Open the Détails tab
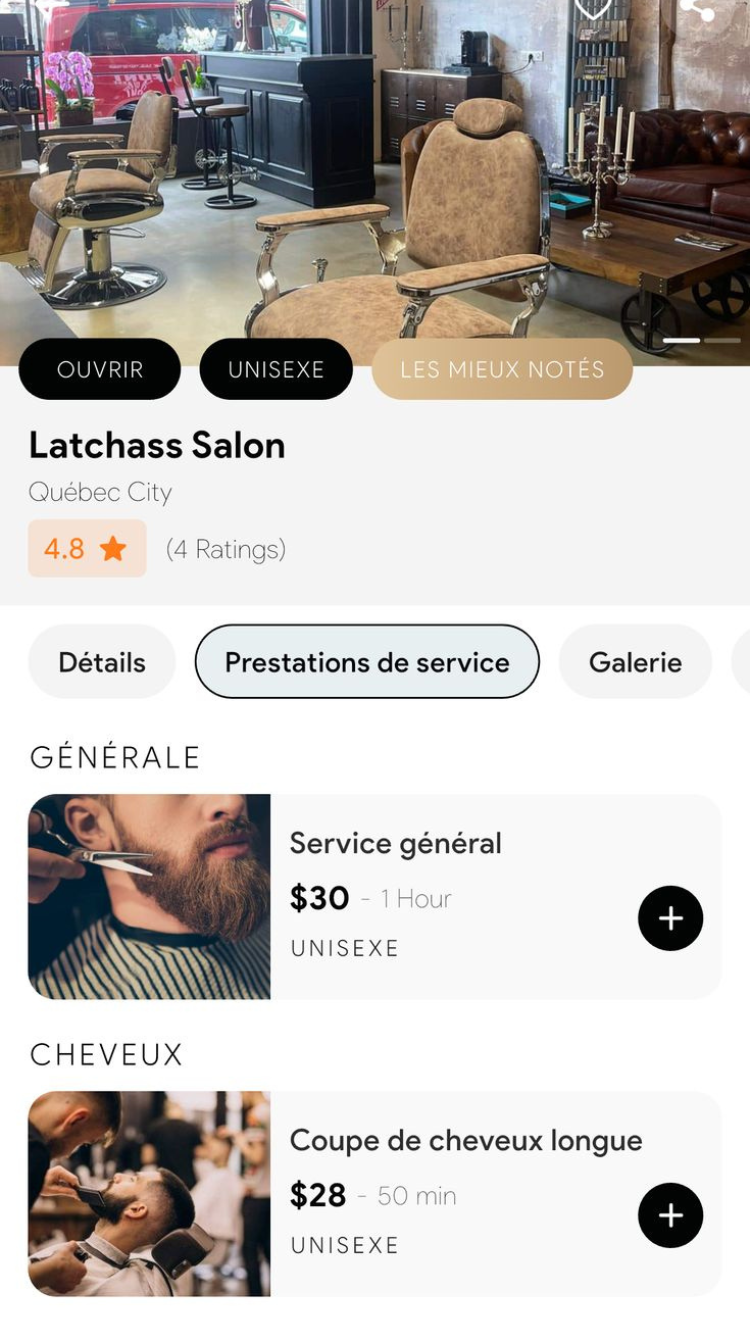Screen dimensions: 750x1334 101,661
